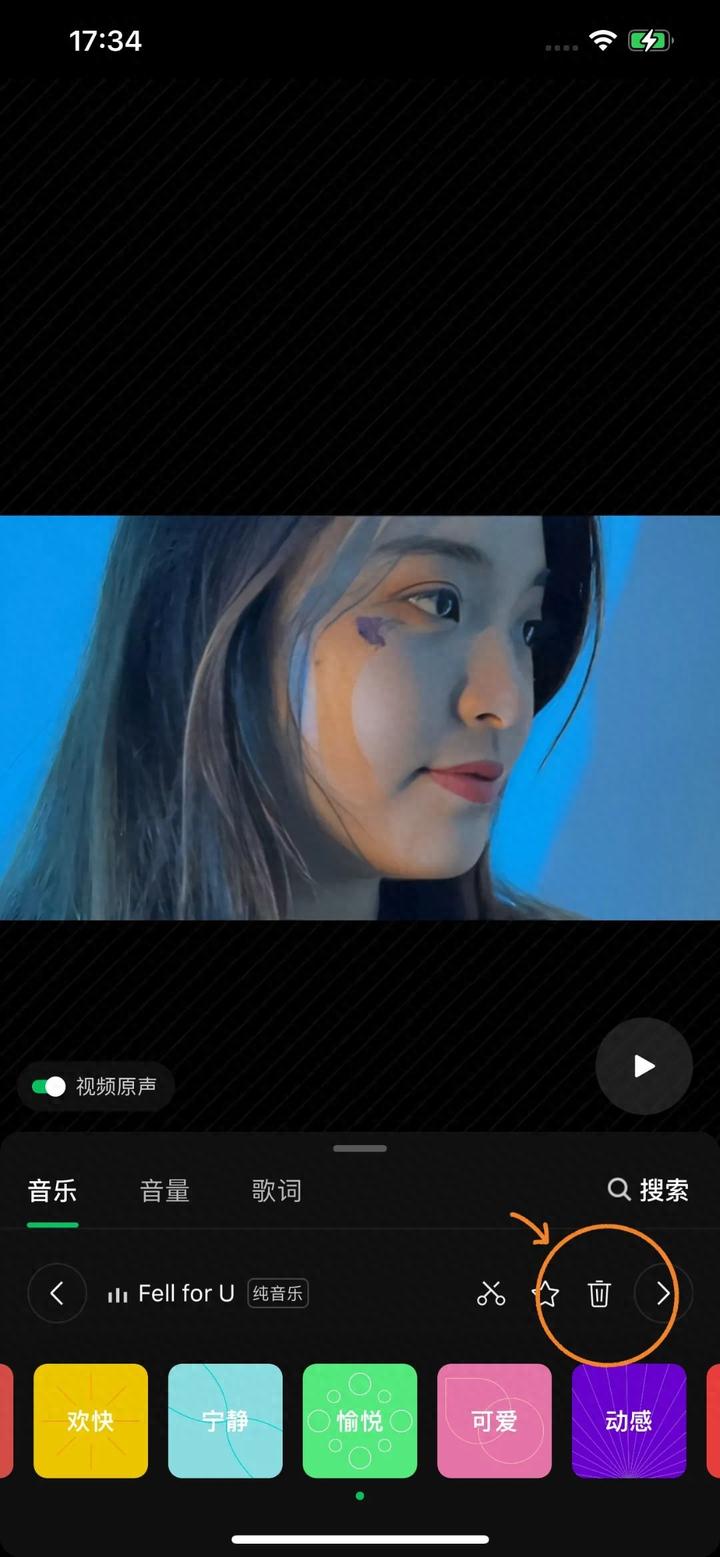This screenshot has height=1557, width=720.
Task: Choose the 宁静 music mood
Action: coord(225,1420)
